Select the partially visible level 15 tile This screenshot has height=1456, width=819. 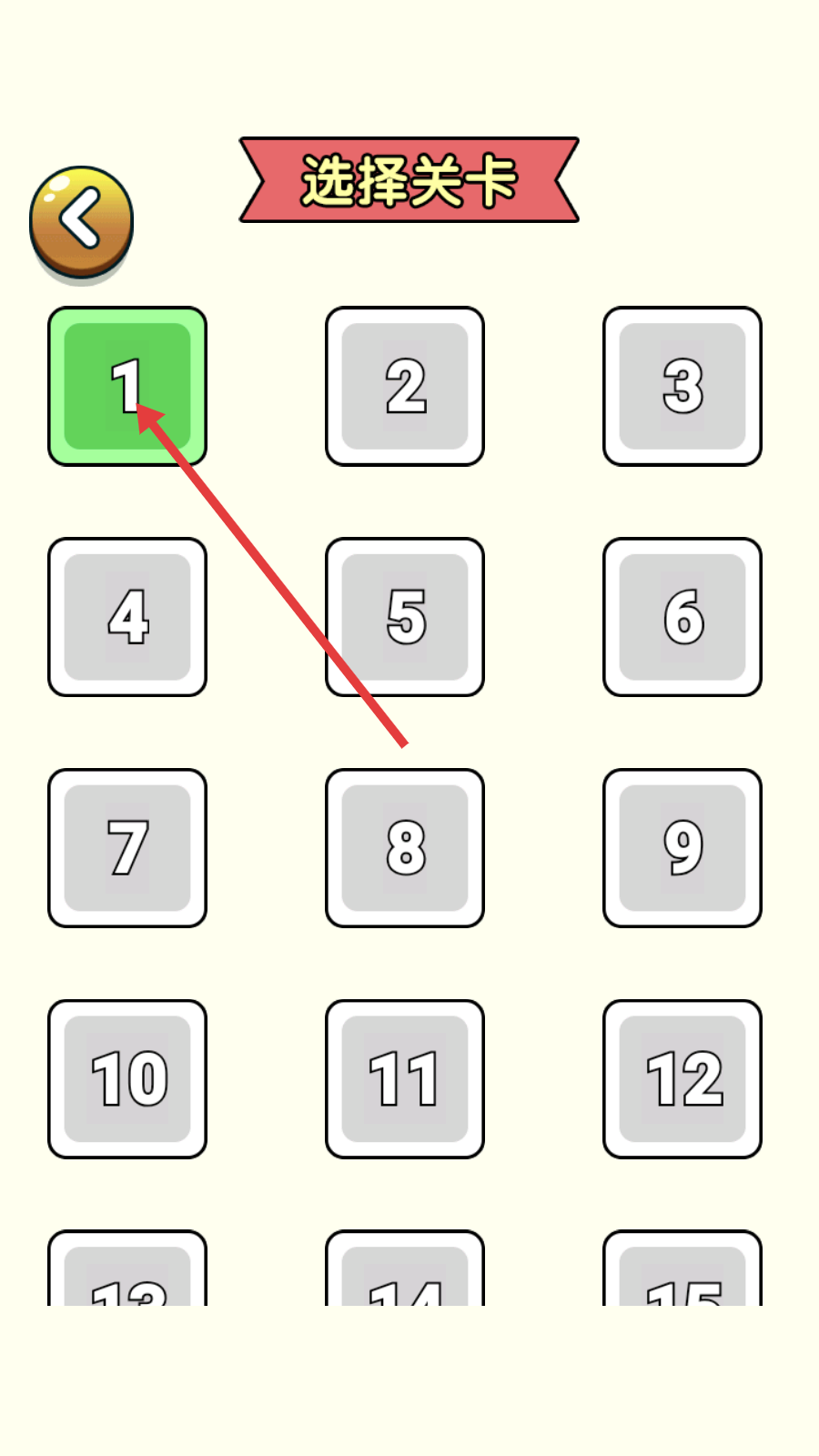pos(682,1269)
